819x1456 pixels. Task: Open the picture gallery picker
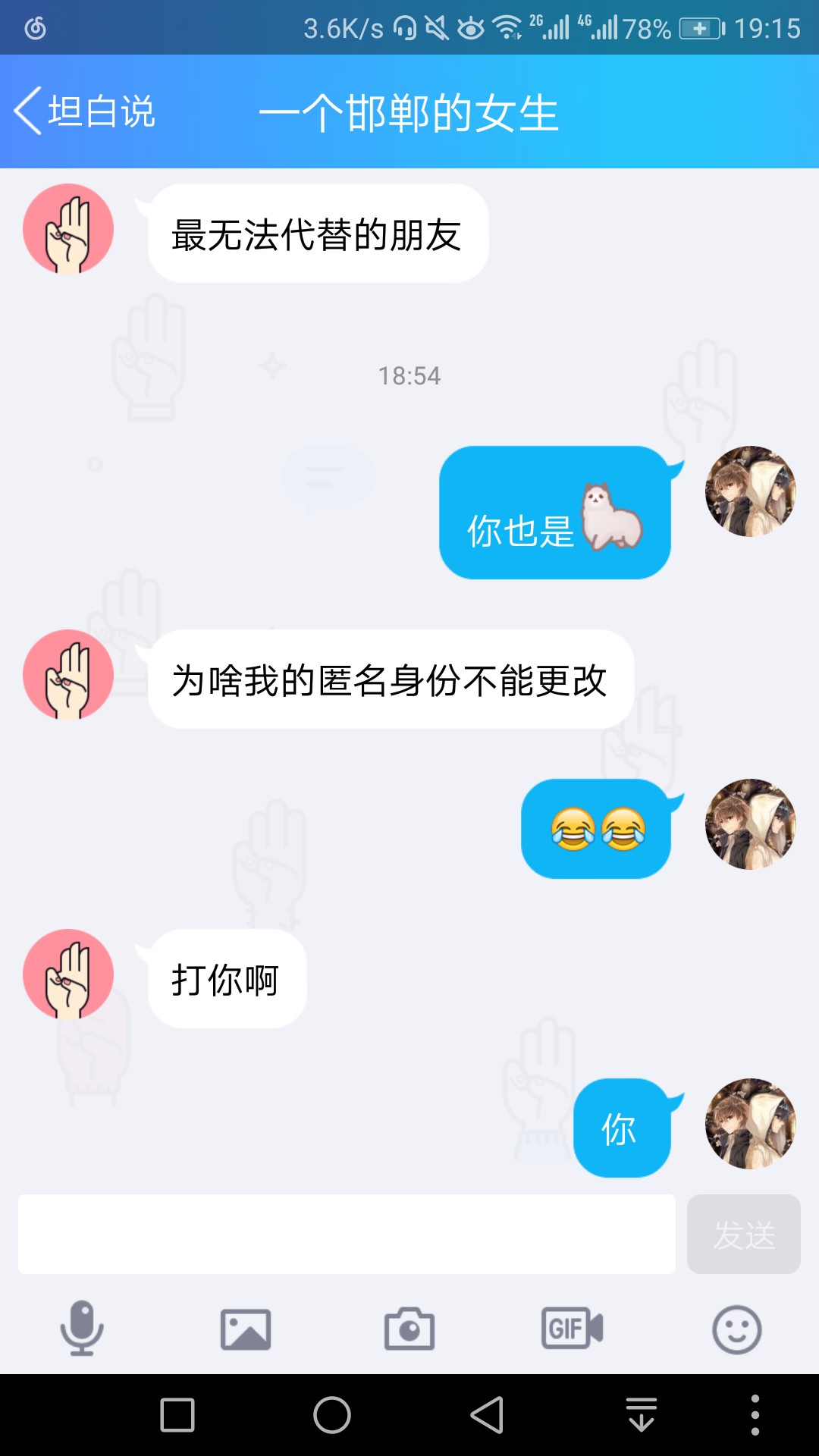point(246,1329)
